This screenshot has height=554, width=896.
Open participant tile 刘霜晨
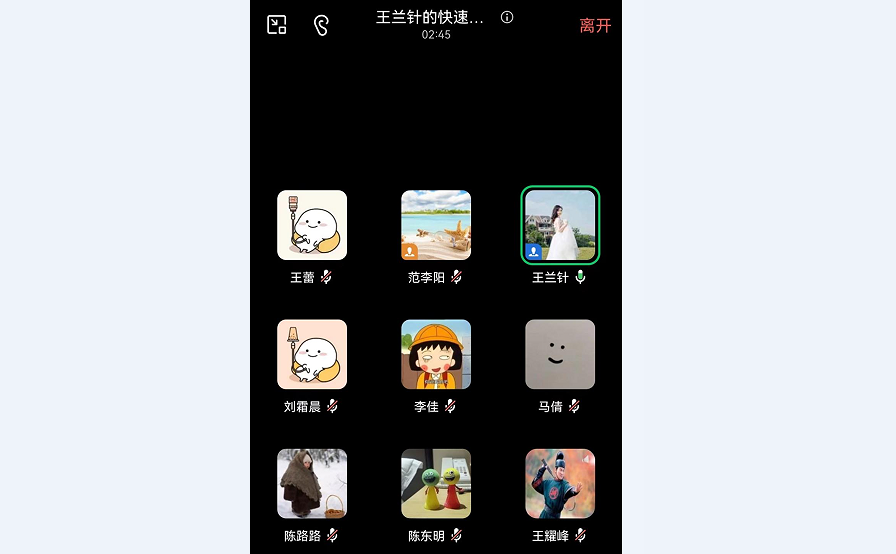[312, 354]
